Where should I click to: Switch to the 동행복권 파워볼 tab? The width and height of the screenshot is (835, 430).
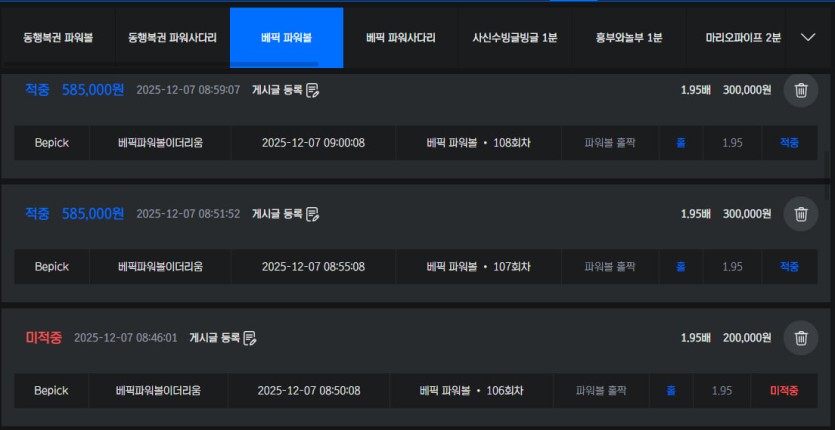tap(58, 38)
